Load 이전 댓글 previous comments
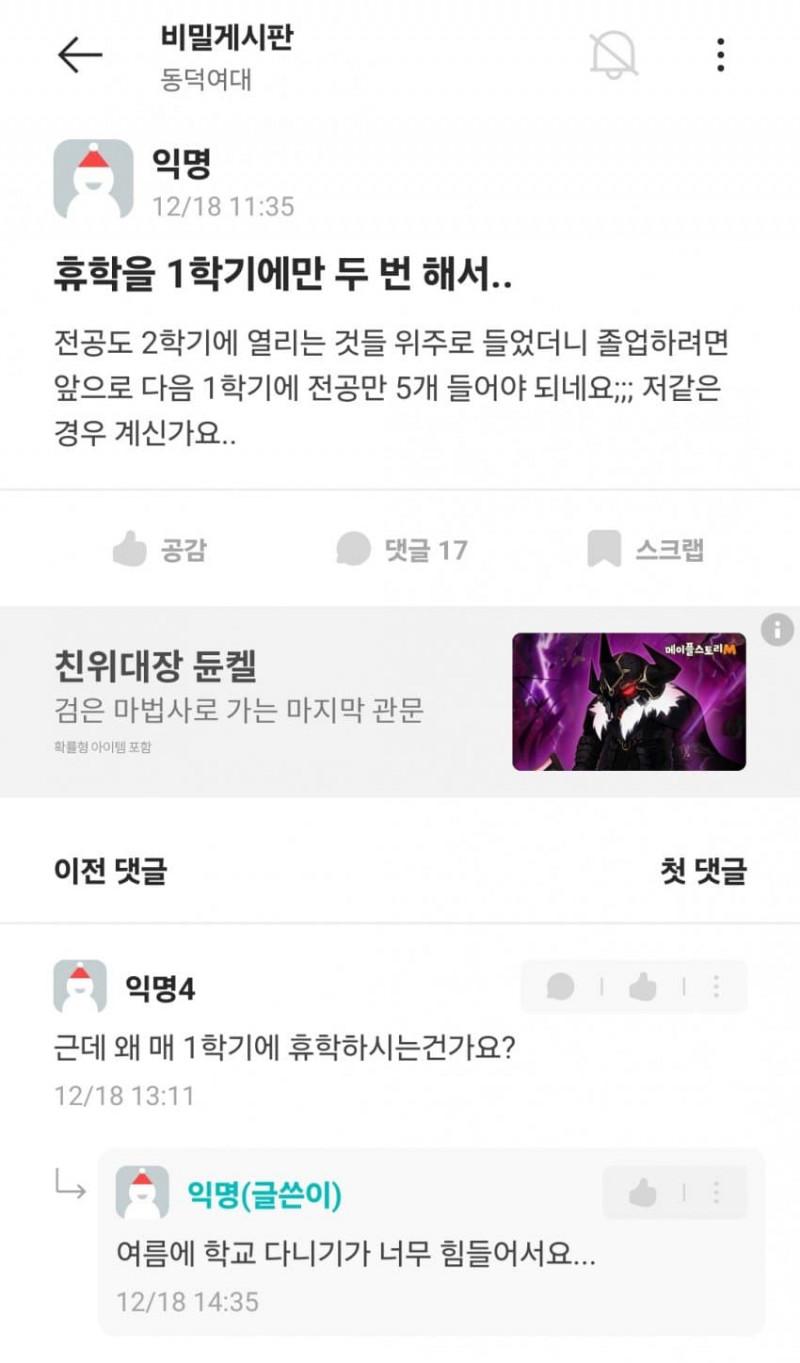The width and height of the screenshot is (800, 1363). point(110,870)
